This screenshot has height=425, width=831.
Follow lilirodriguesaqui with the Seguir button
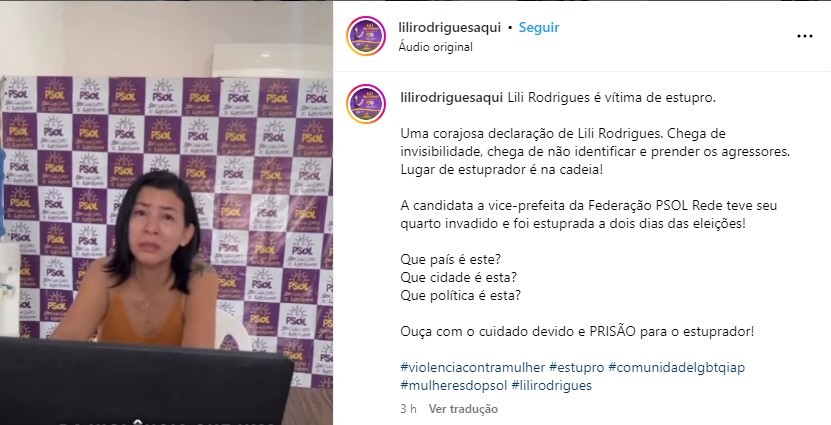point(538,28)
